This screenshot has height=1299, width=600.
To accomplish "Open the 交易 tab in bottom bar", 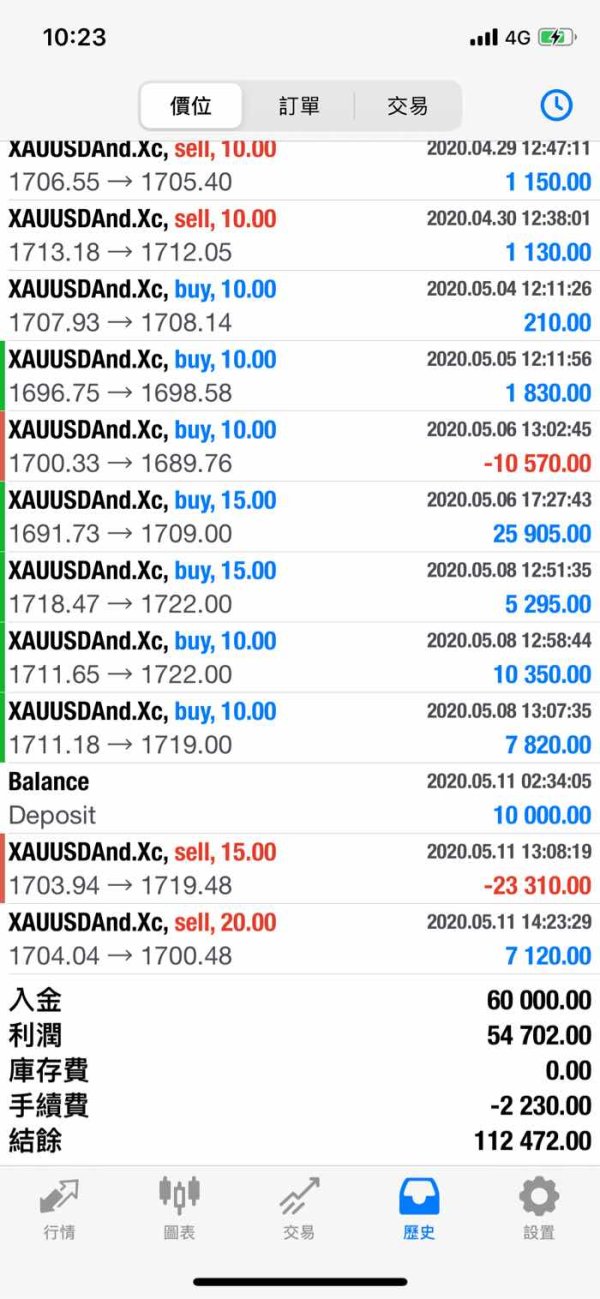I will point(299,1207).
